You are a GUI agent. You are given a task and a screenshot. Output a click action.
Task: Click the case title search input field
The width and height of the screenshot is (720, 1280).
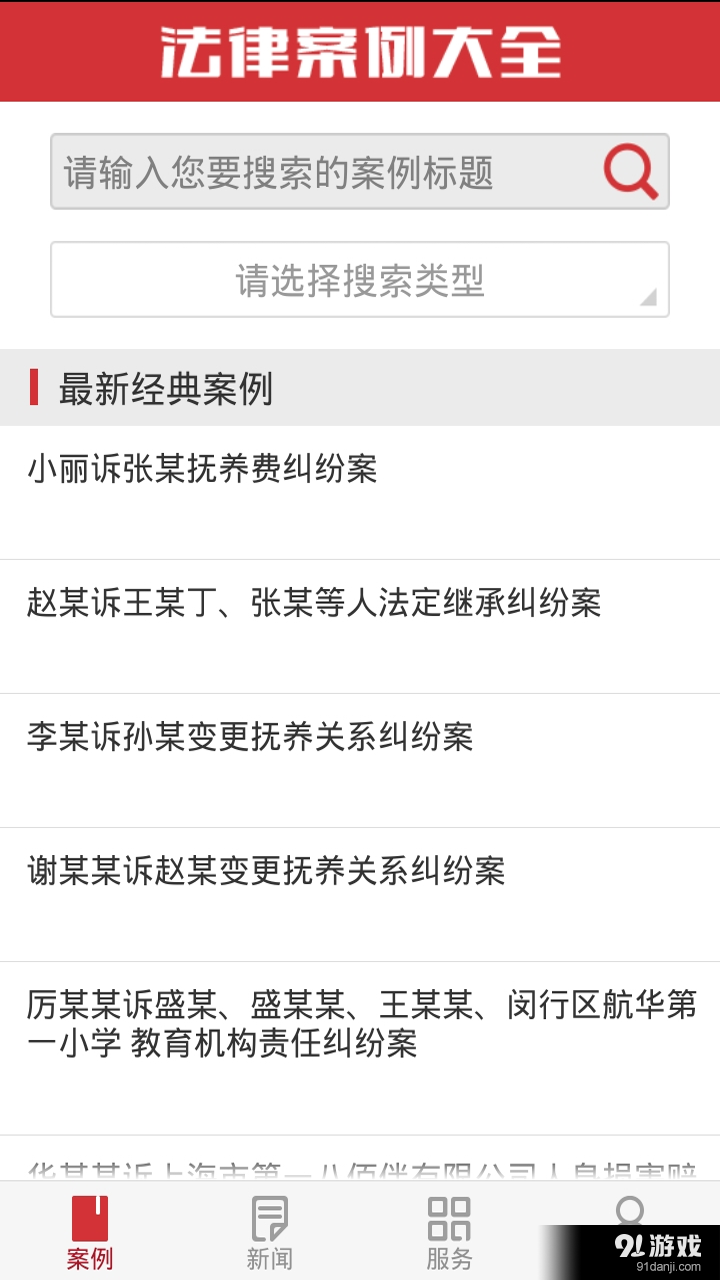click(300, 170)
